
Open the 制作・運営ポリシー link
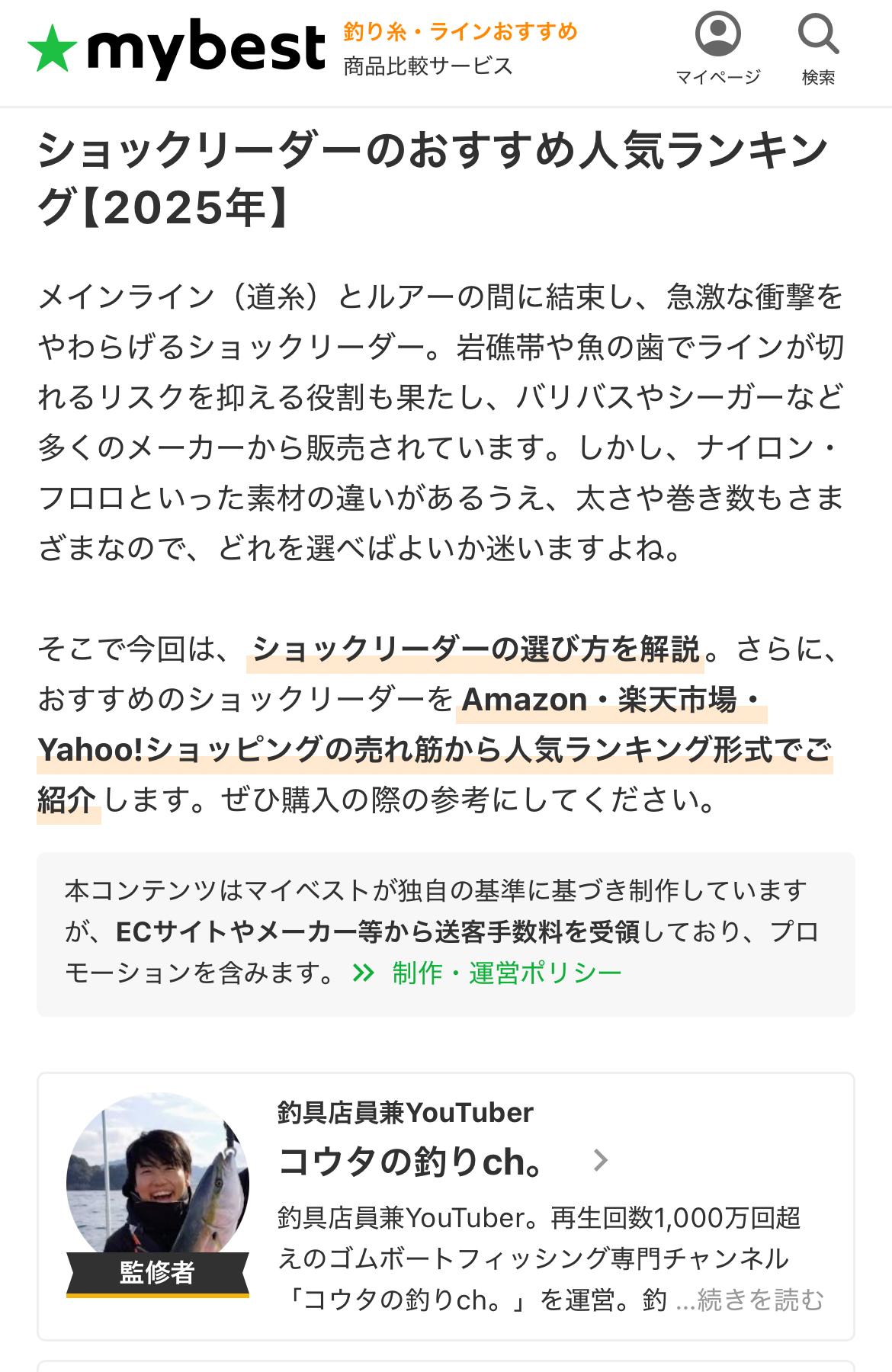[506, 973]
